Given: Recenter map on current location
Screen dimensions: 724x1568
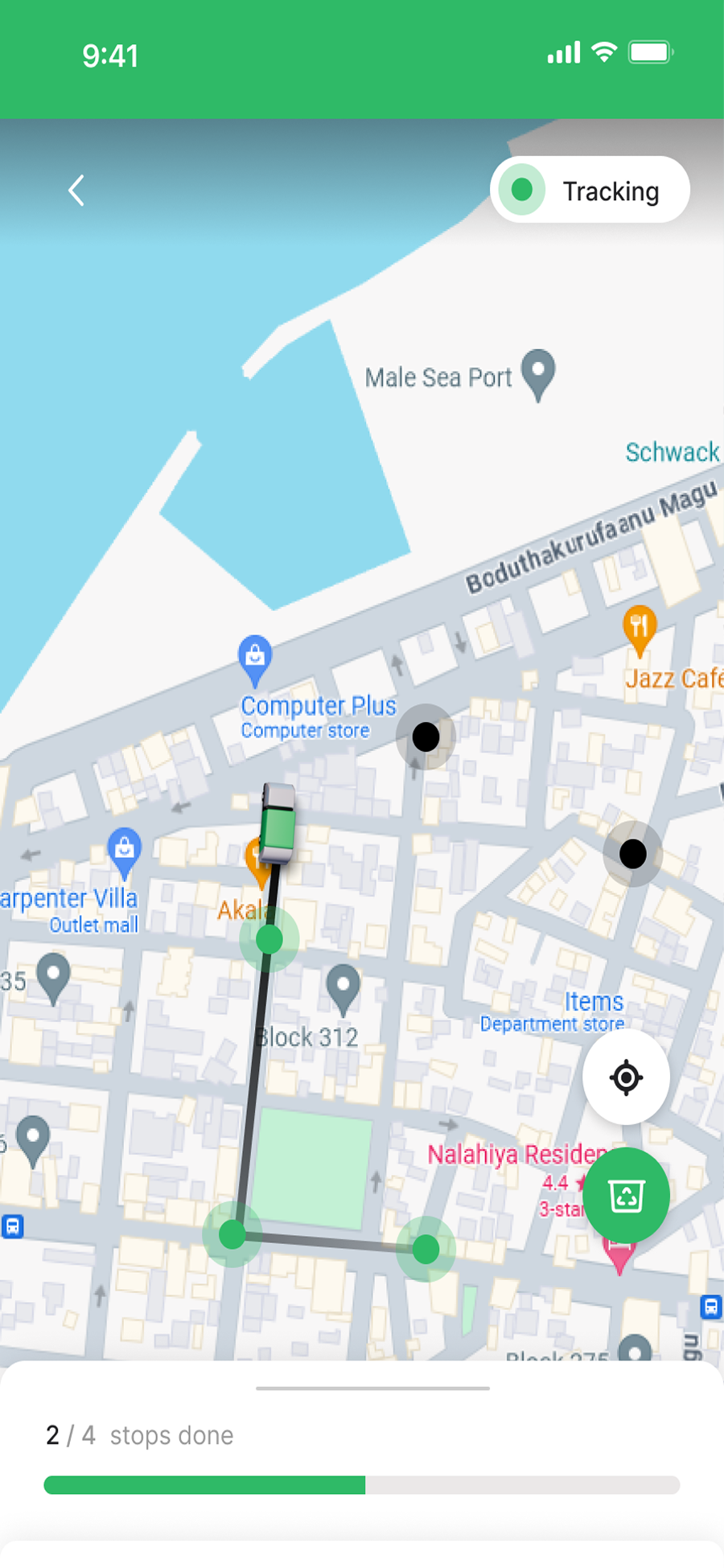Looking at the screenshot, I should [626, 1077].
